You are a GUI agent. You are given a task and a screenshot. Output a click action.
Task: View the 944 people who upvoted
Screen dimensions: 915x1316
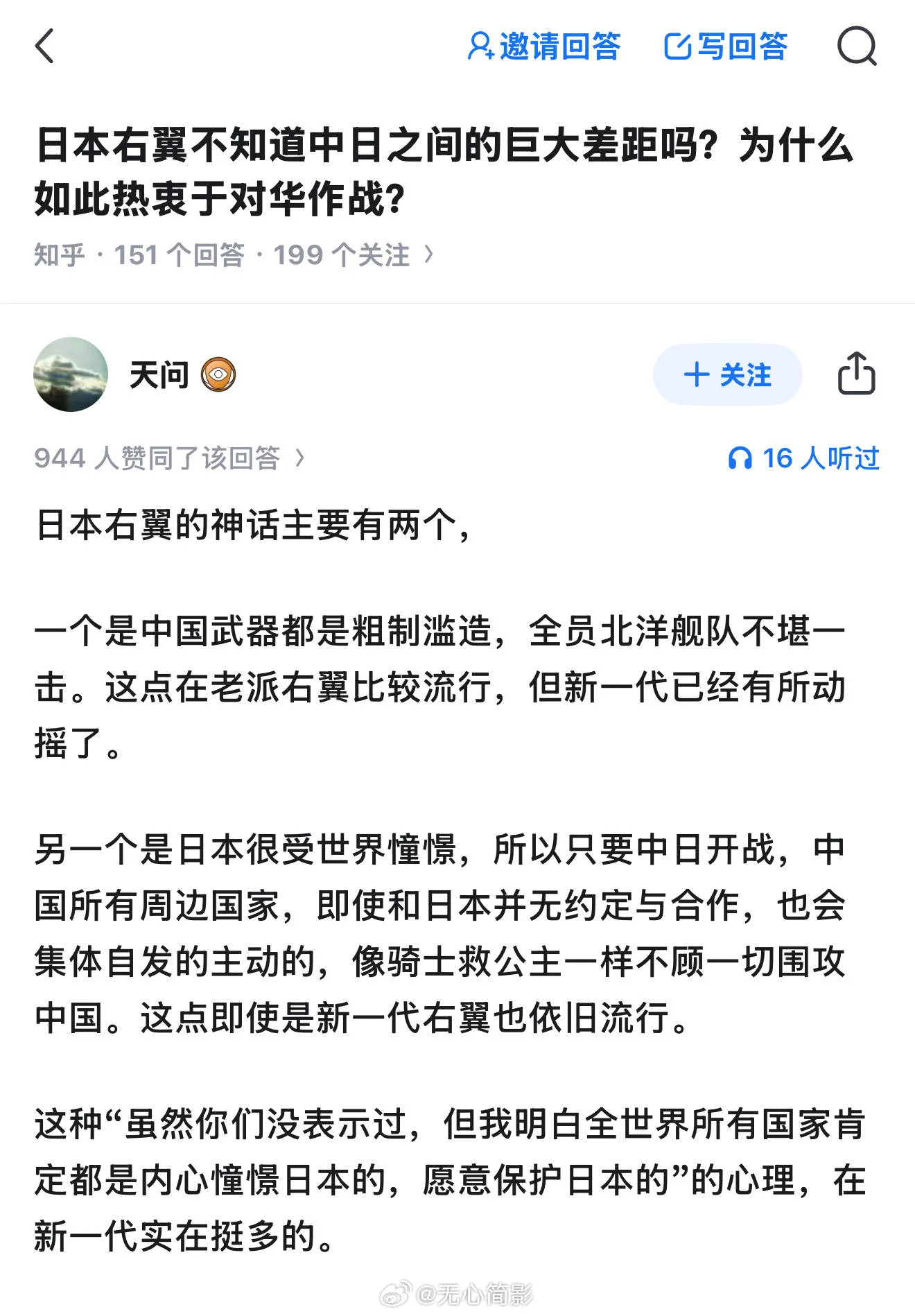170,458
